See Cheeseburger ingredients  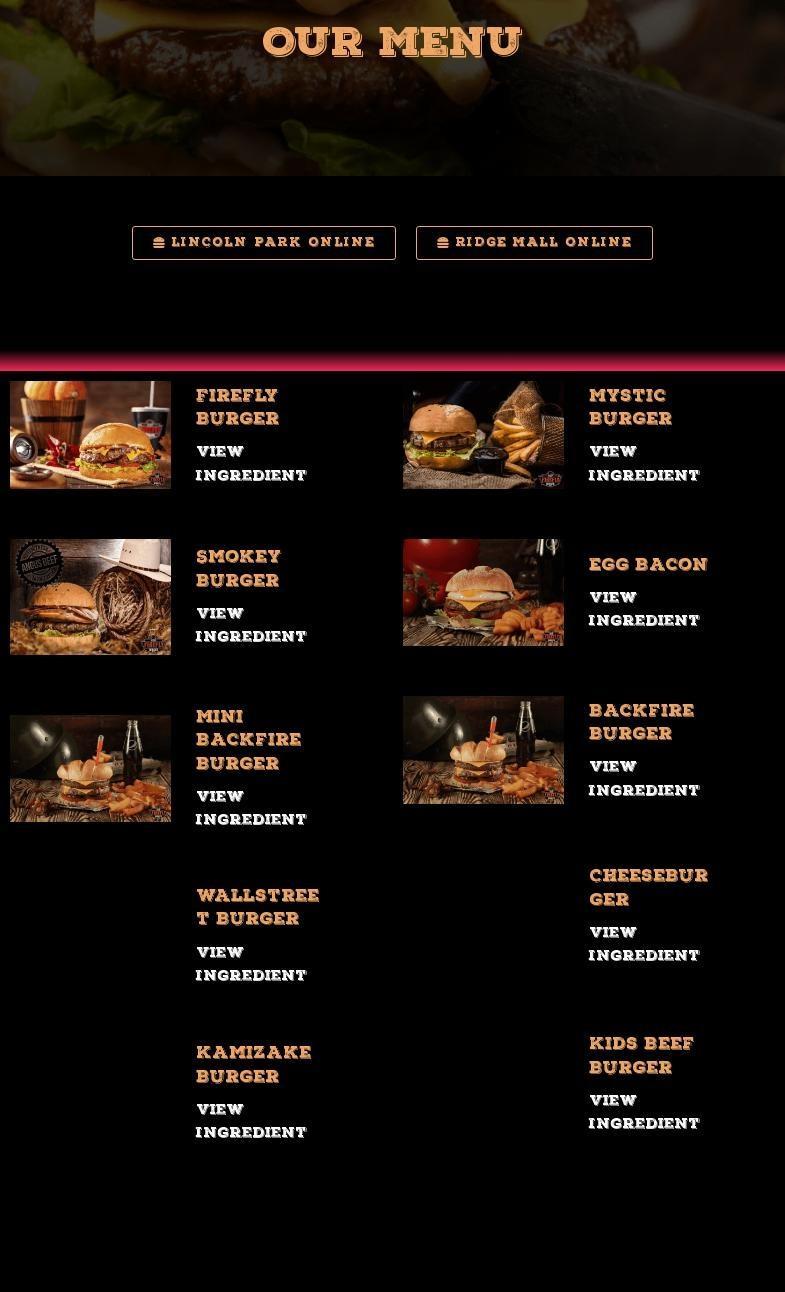(x=643, y=944)
